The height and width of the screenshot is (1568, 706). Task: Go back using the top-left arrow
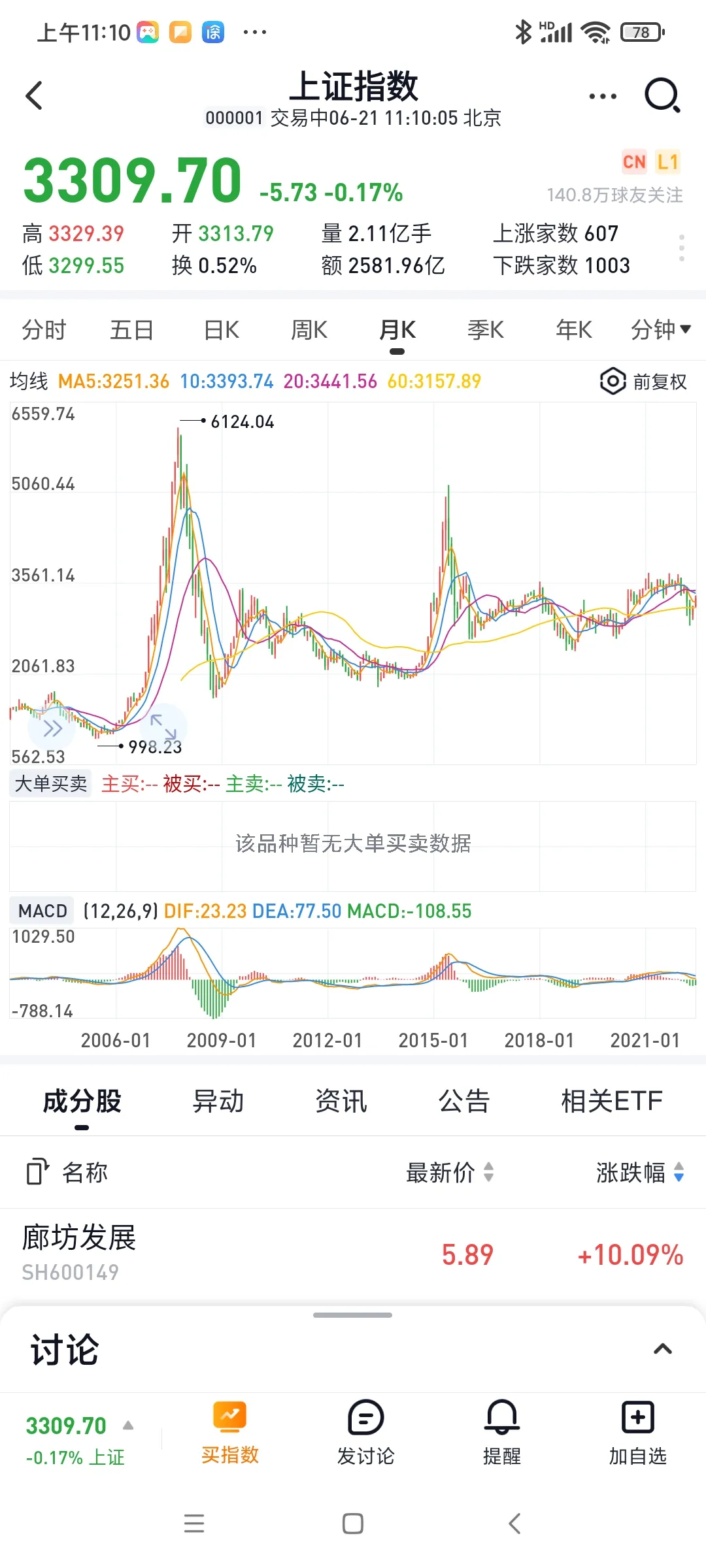[34, 95]
